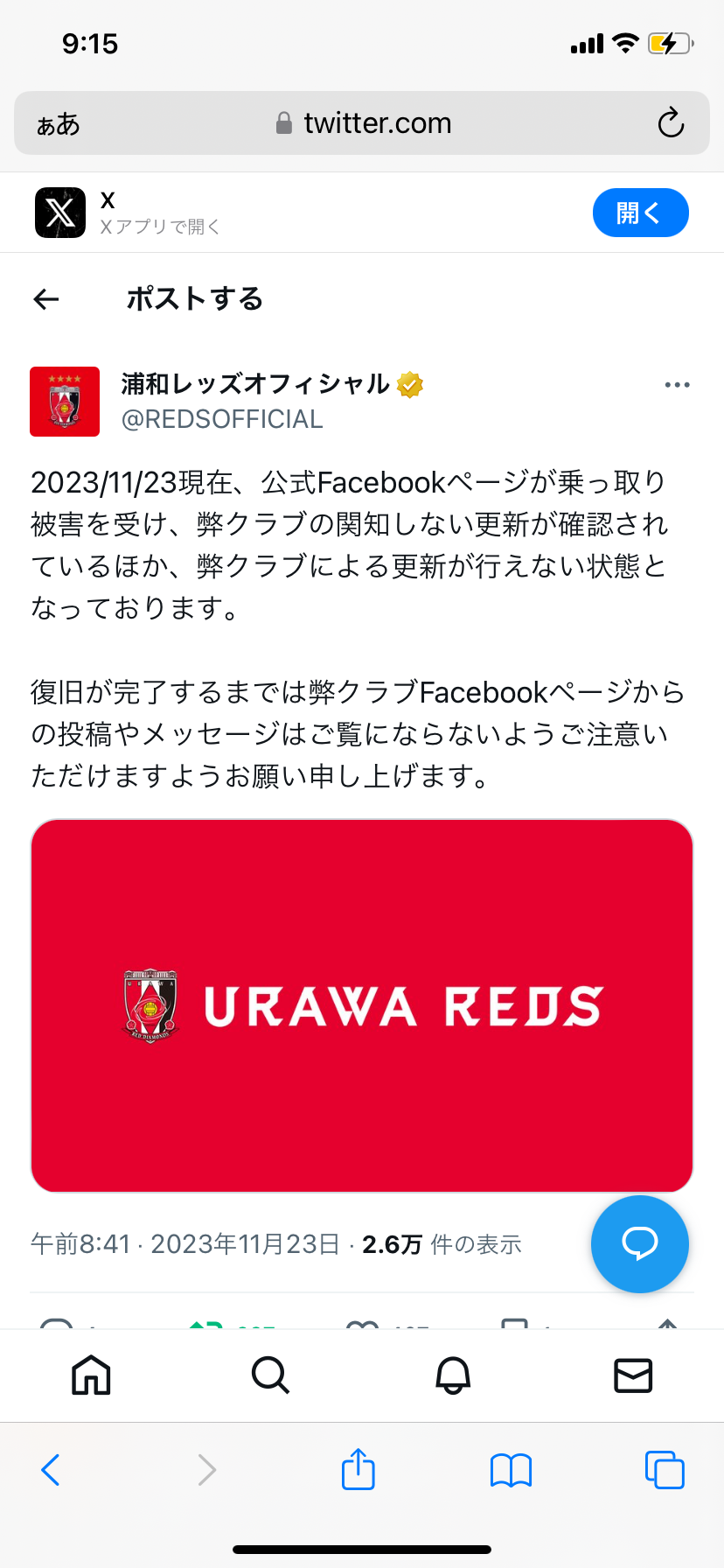Image resolution: width=724 pixels, height=1568 pixels.
Task: Open the Safari share sheet
Action: click(x=358, y=1469)
